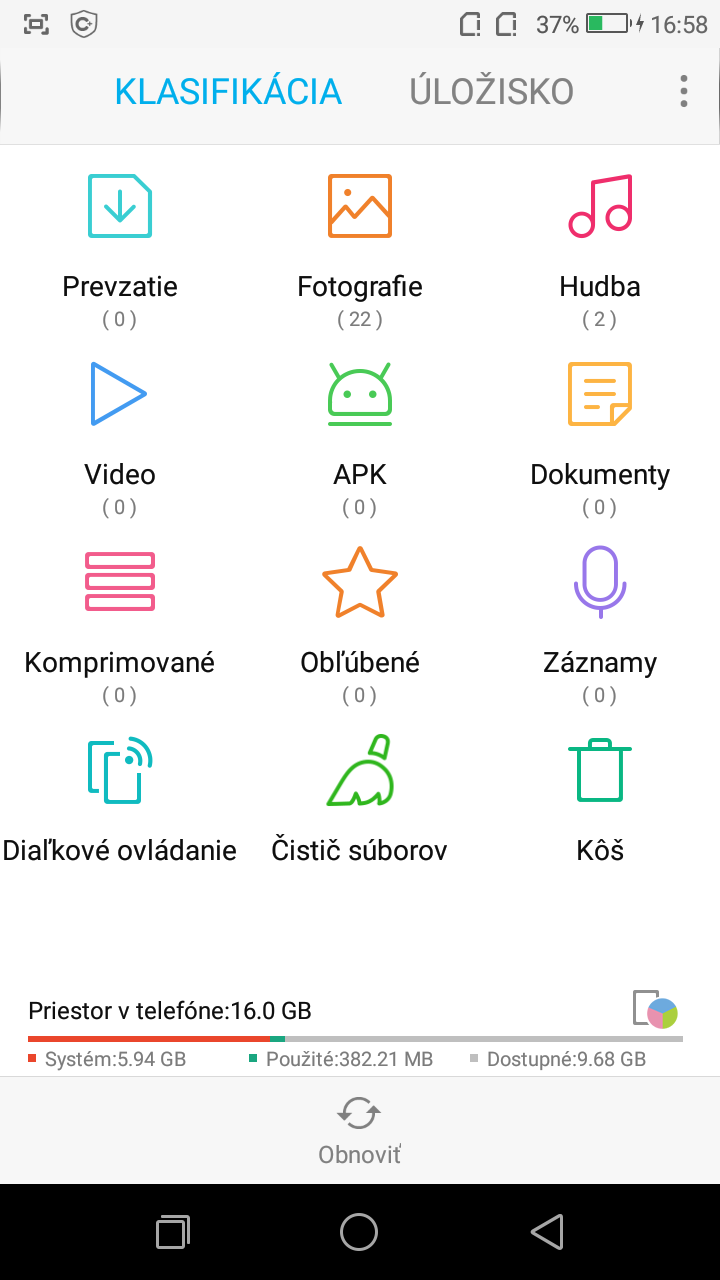The width and height of the screenshot is (720, 1280).
Task: Start the Čistič súborov file cleaner
Action: 360,800
